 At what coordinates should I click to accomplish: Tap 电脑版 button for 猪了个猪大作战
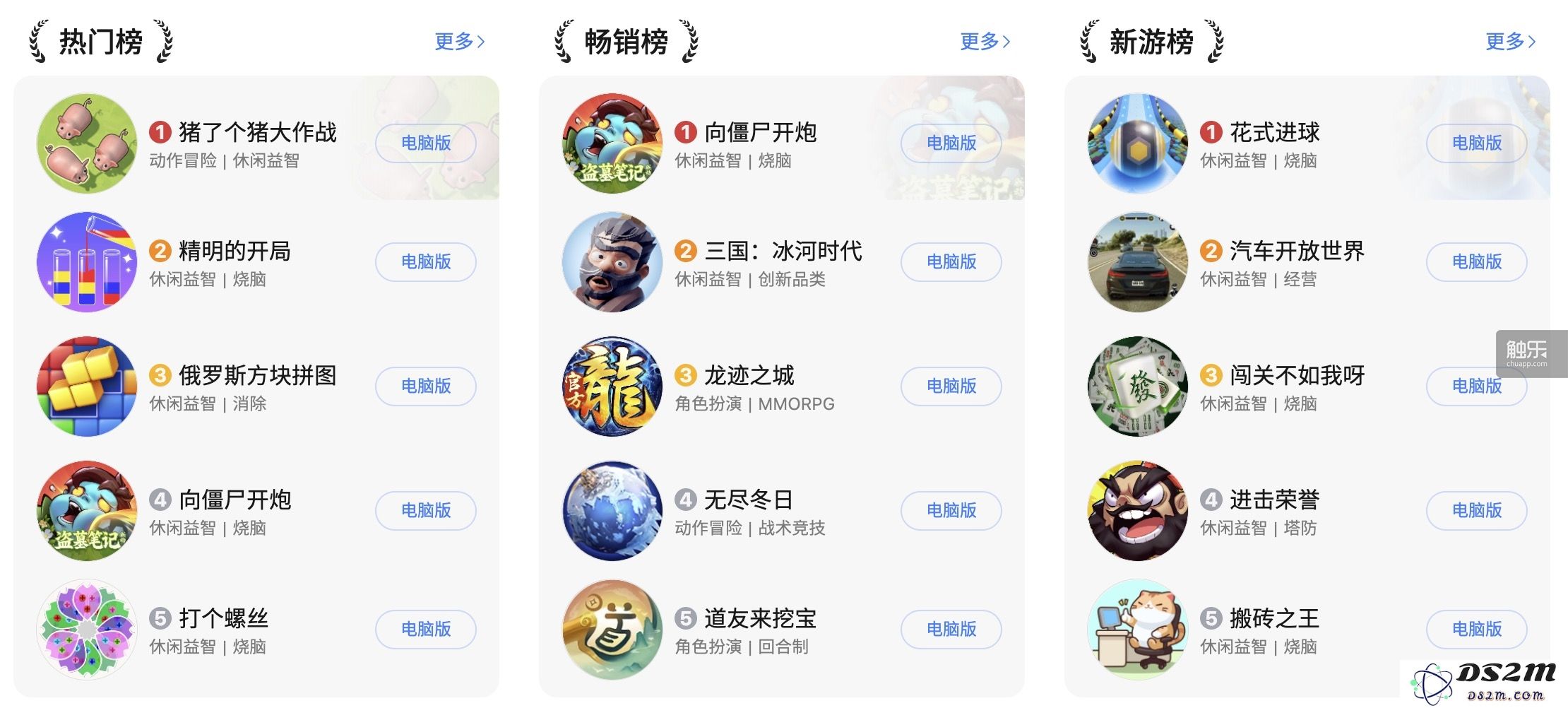point(426,143)
